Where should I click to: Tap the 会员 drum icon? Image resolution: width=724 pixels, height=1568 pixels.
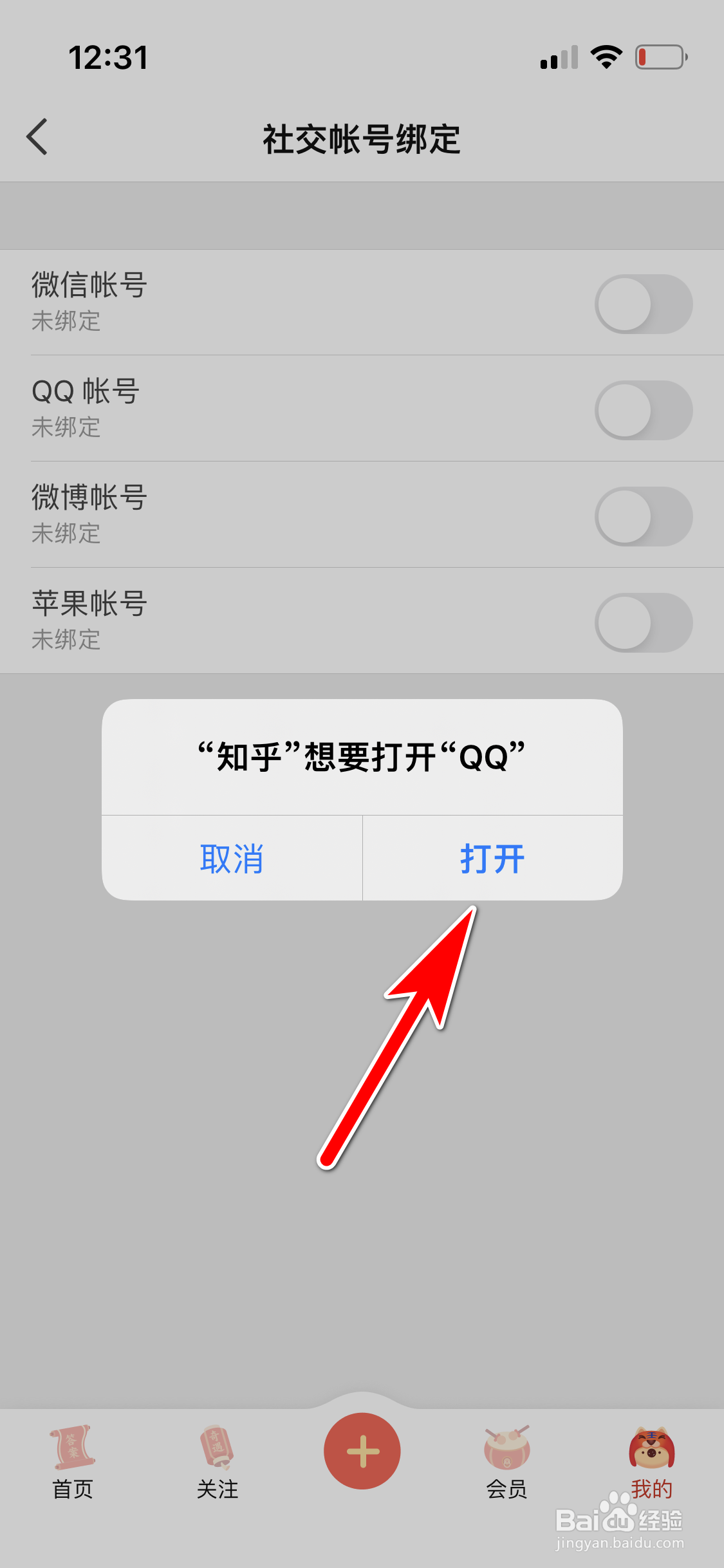[506, 1450]
